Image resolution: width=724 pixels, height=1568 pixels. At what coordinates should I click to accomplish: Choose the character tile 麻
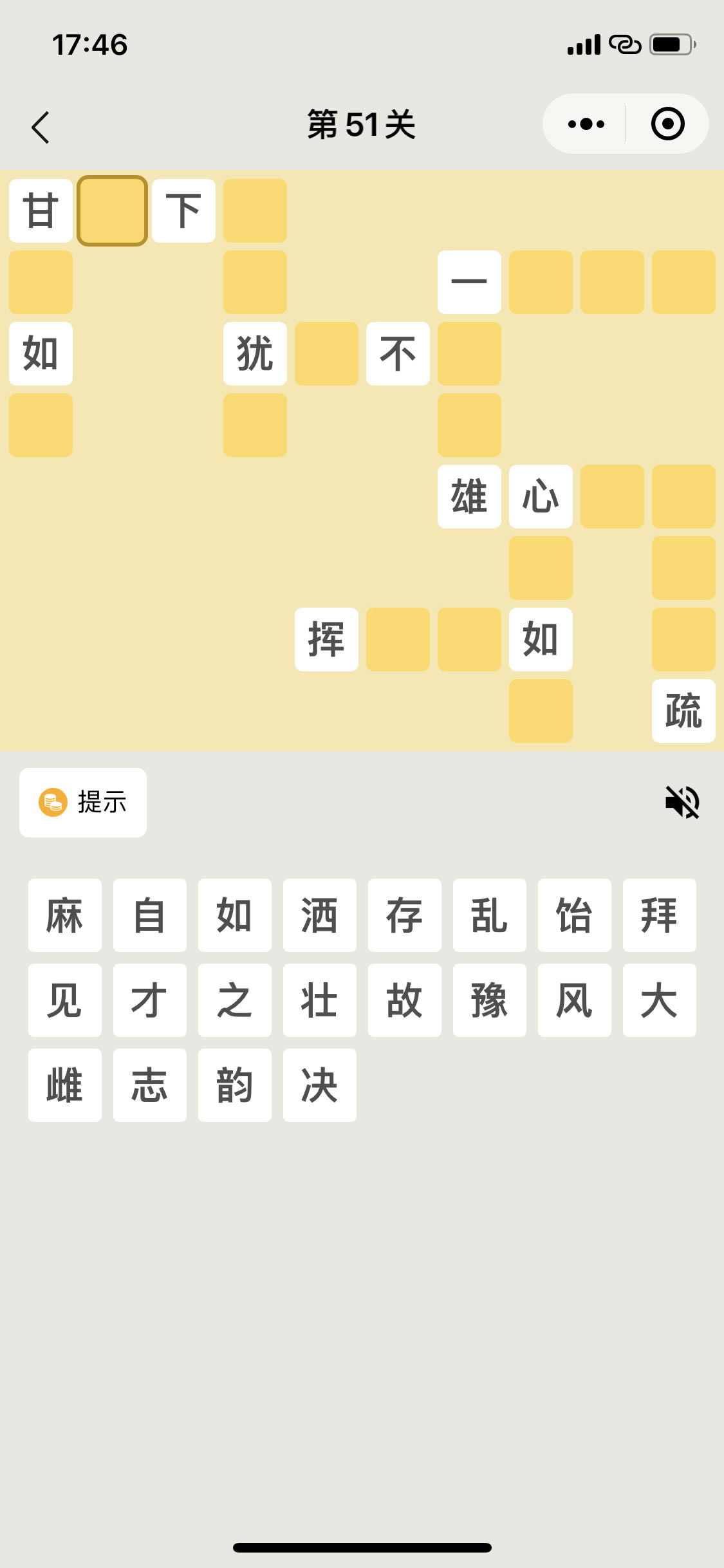[65, 915]
